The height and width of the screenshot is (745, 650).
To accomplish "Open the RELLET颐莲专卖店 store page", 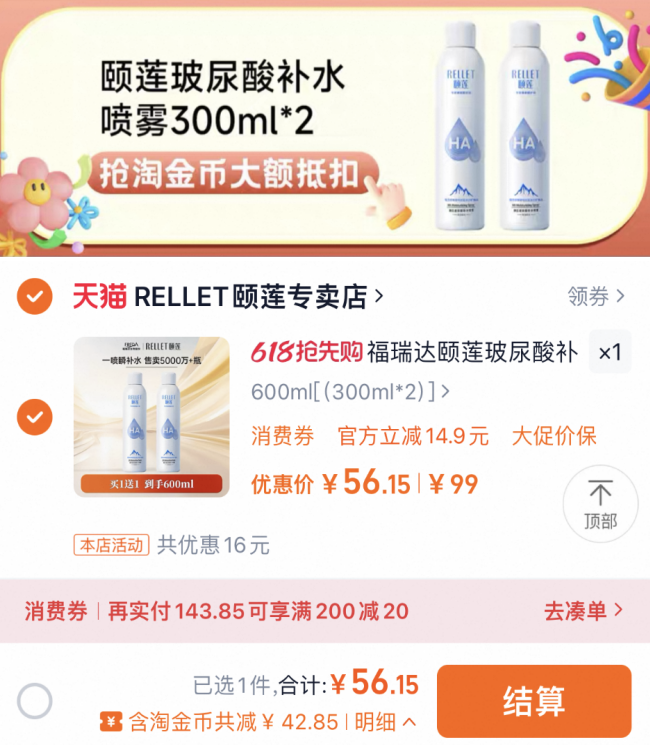I will 258,296.
